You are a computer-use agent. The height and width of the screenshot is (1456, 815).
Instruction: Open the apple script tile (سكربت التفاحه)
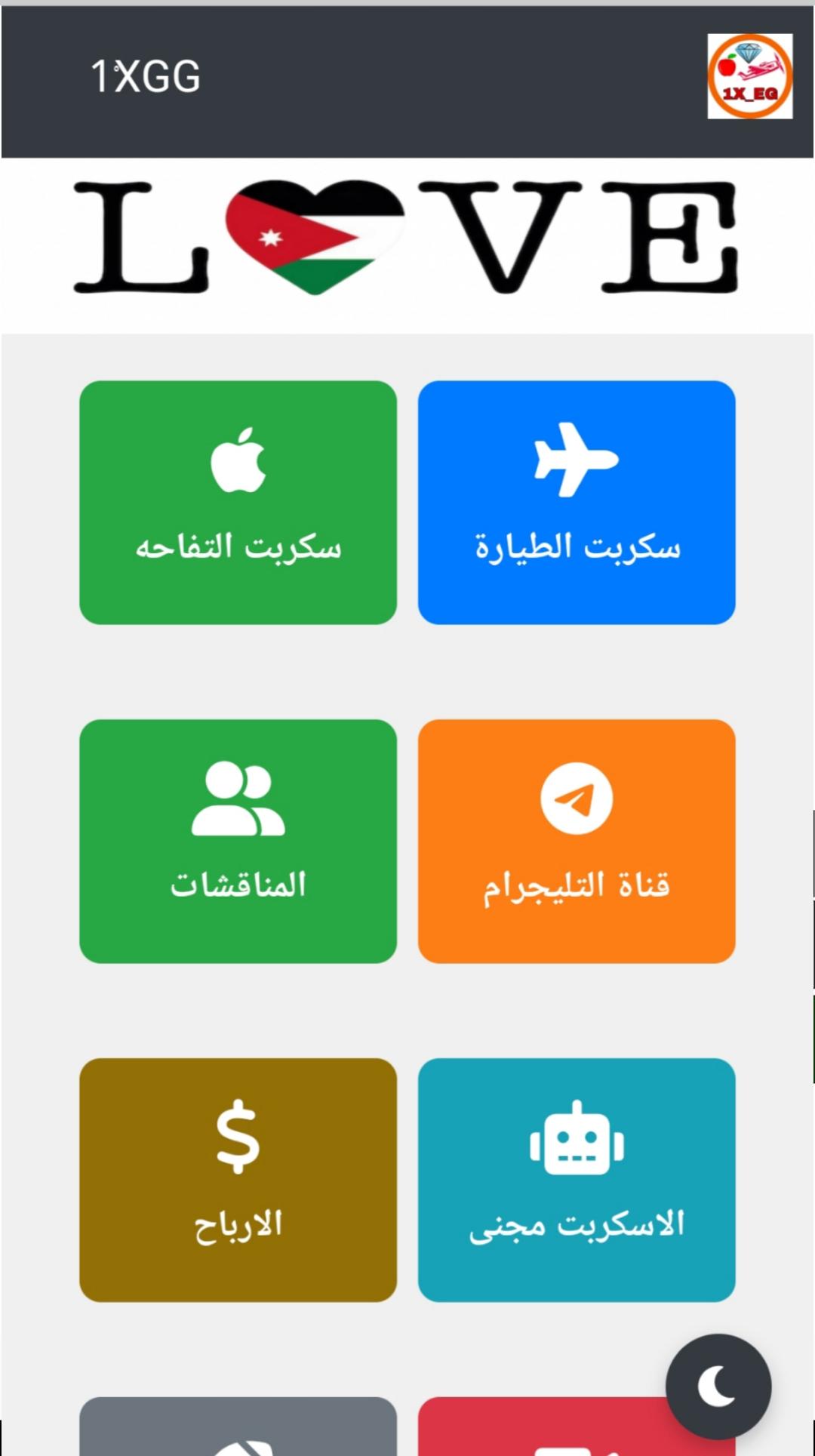pyautogui.click(x=238, y=503)
